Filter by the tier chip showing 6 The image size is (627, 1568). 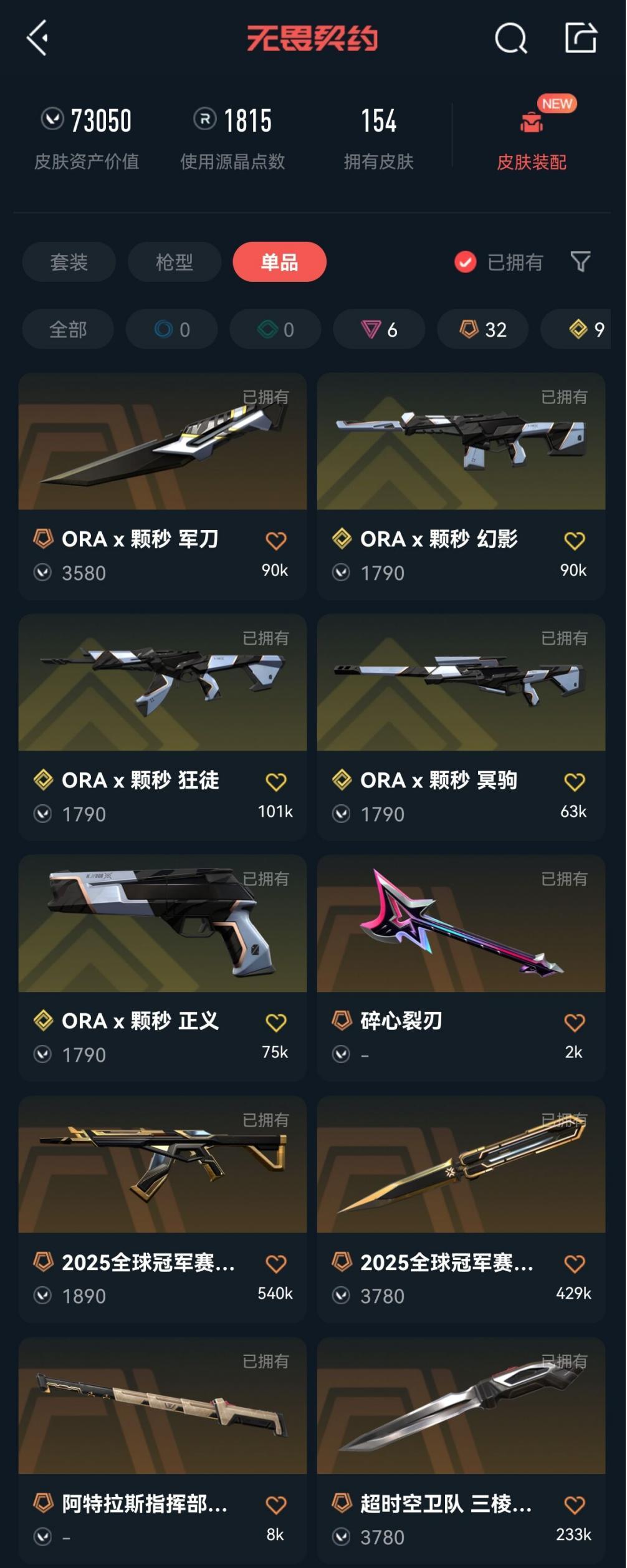(379, 329)
